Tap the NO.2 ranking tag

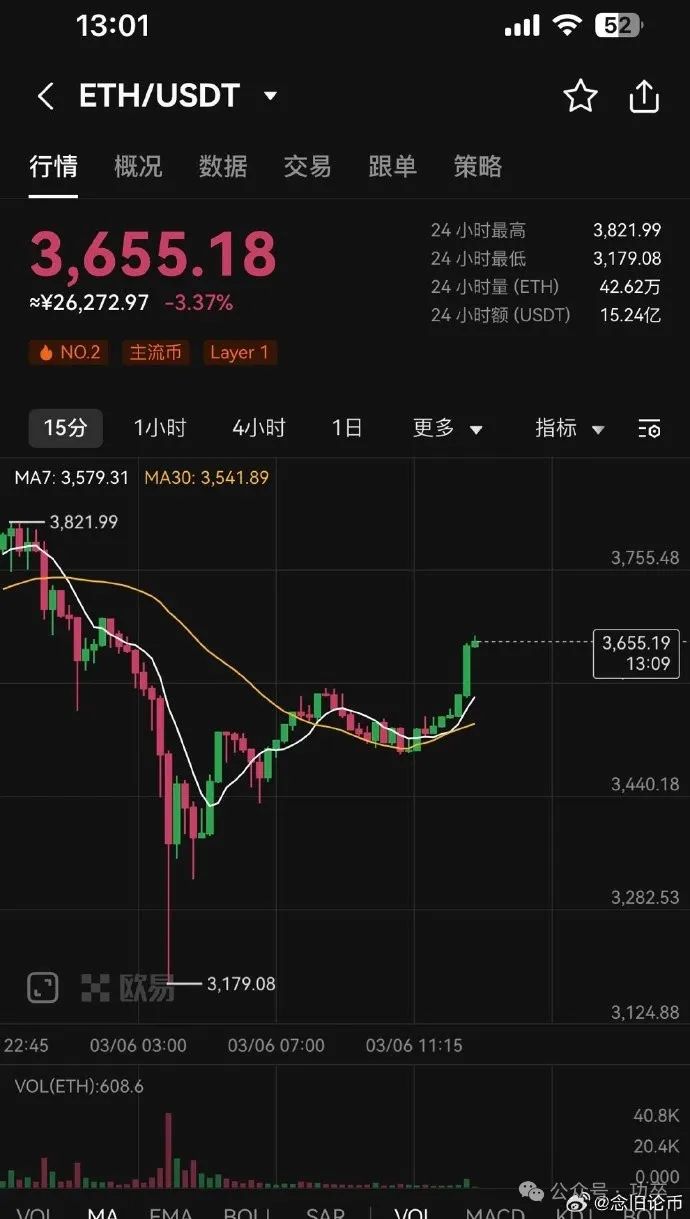pyautogui.click(x=69, y=352)
